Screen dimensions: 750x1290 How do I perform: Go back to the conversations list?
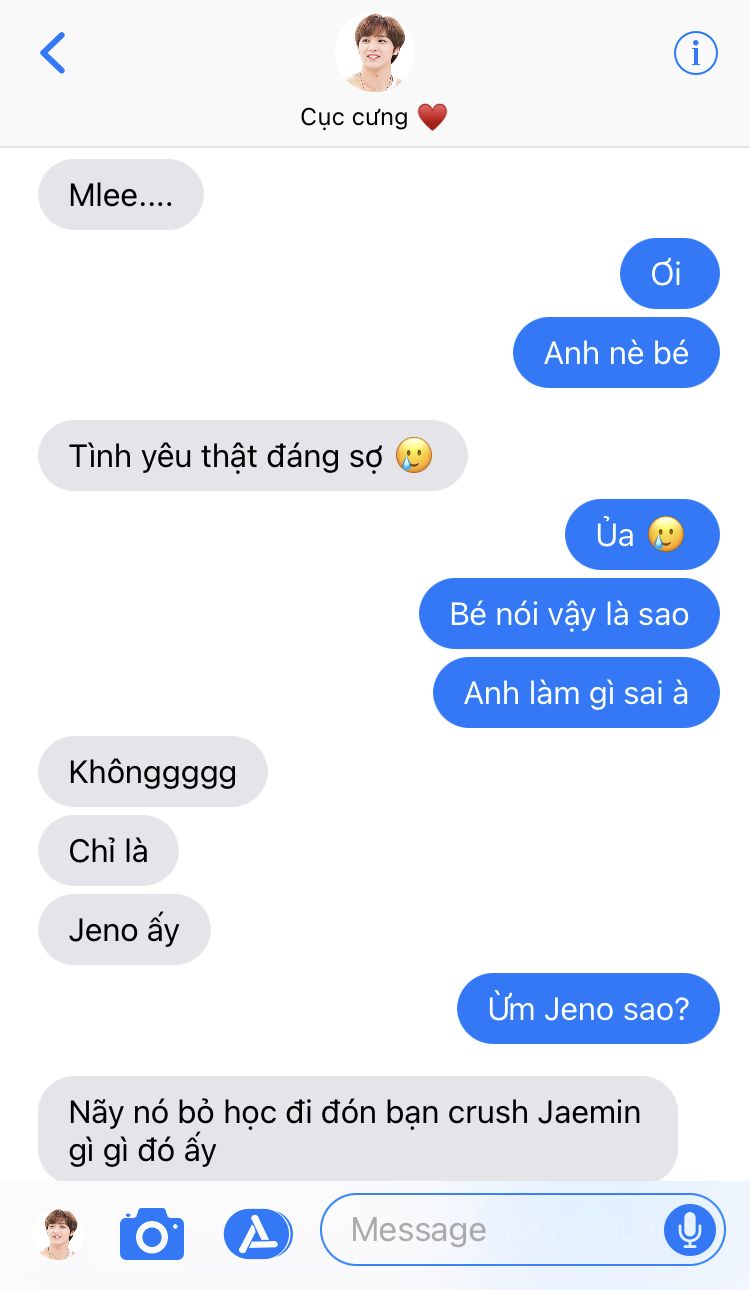click(x=53, y=53)
